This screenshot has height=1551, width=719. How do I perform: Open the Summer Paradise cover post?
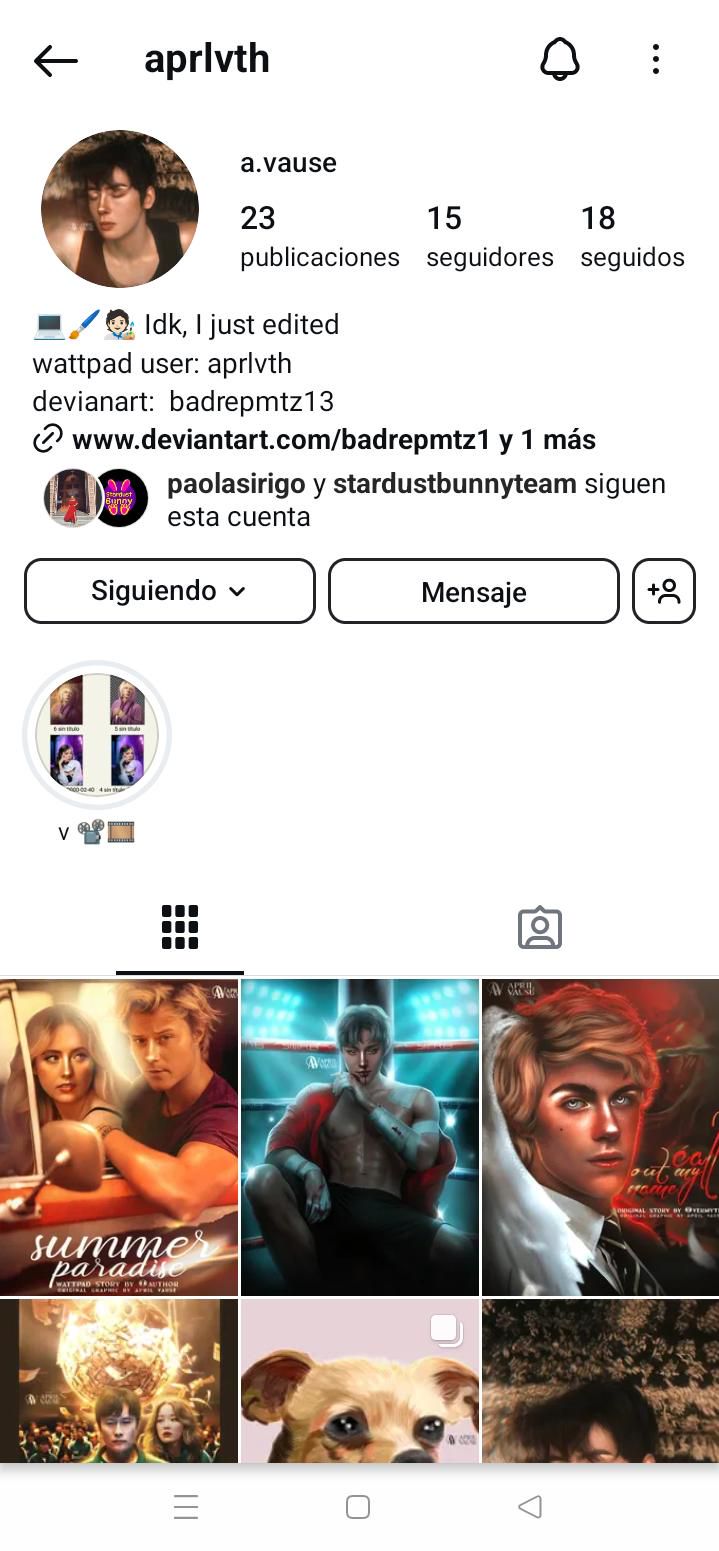[x=119, y=1137]
